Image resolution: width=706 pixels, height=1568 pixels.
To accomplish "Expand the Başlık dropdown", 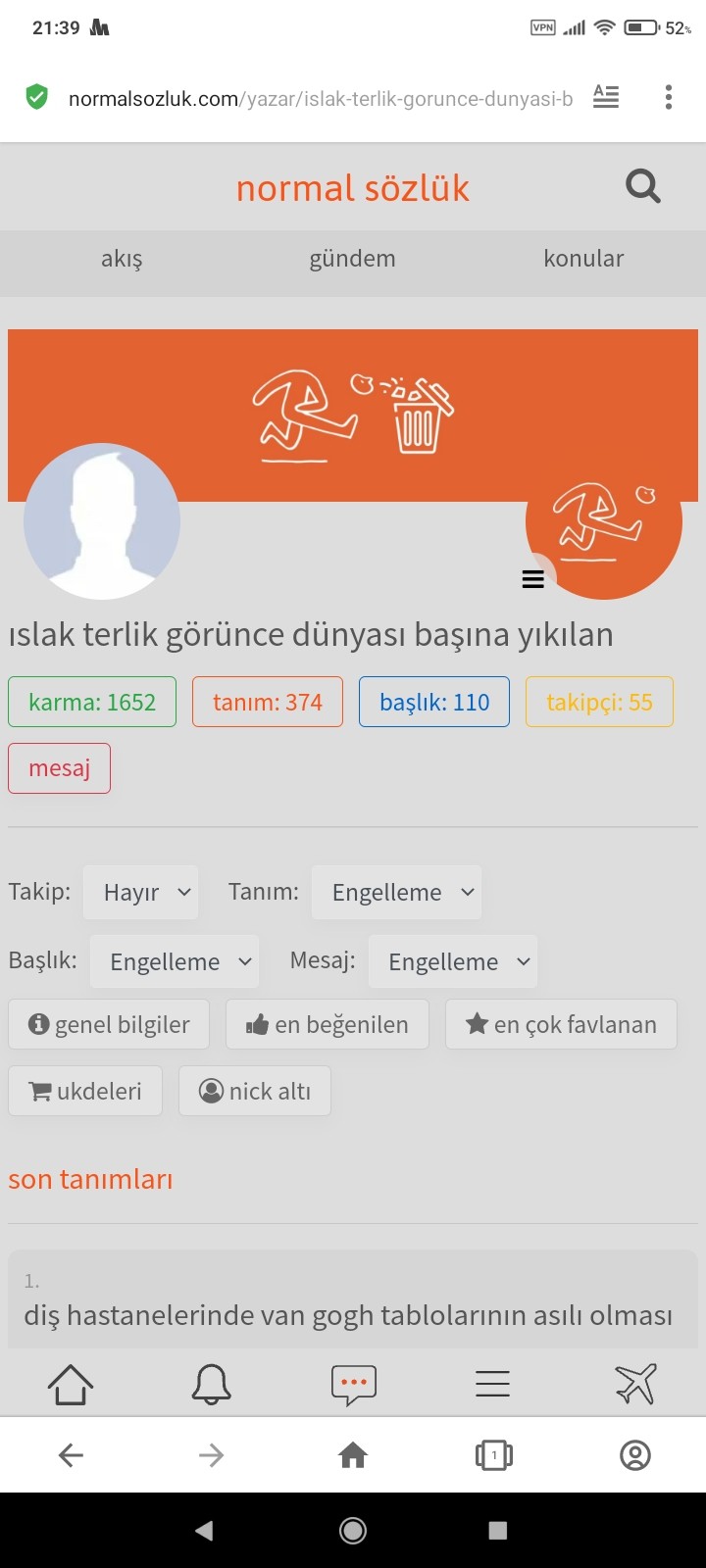I will pyautogui.click(x=175, y=961).
